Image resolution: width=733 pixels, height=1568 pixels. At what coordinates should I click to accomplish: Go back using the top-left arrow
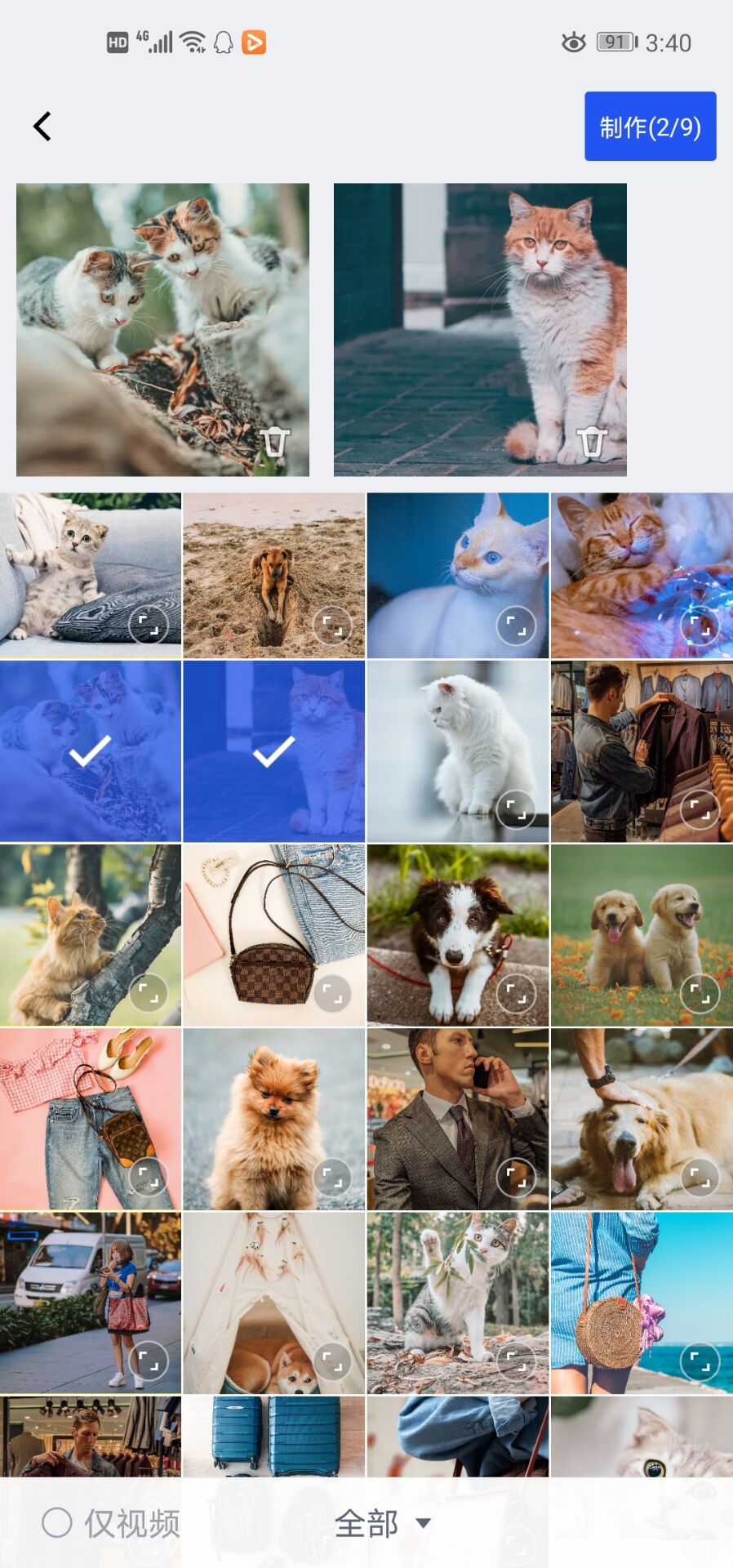[42, 127]
